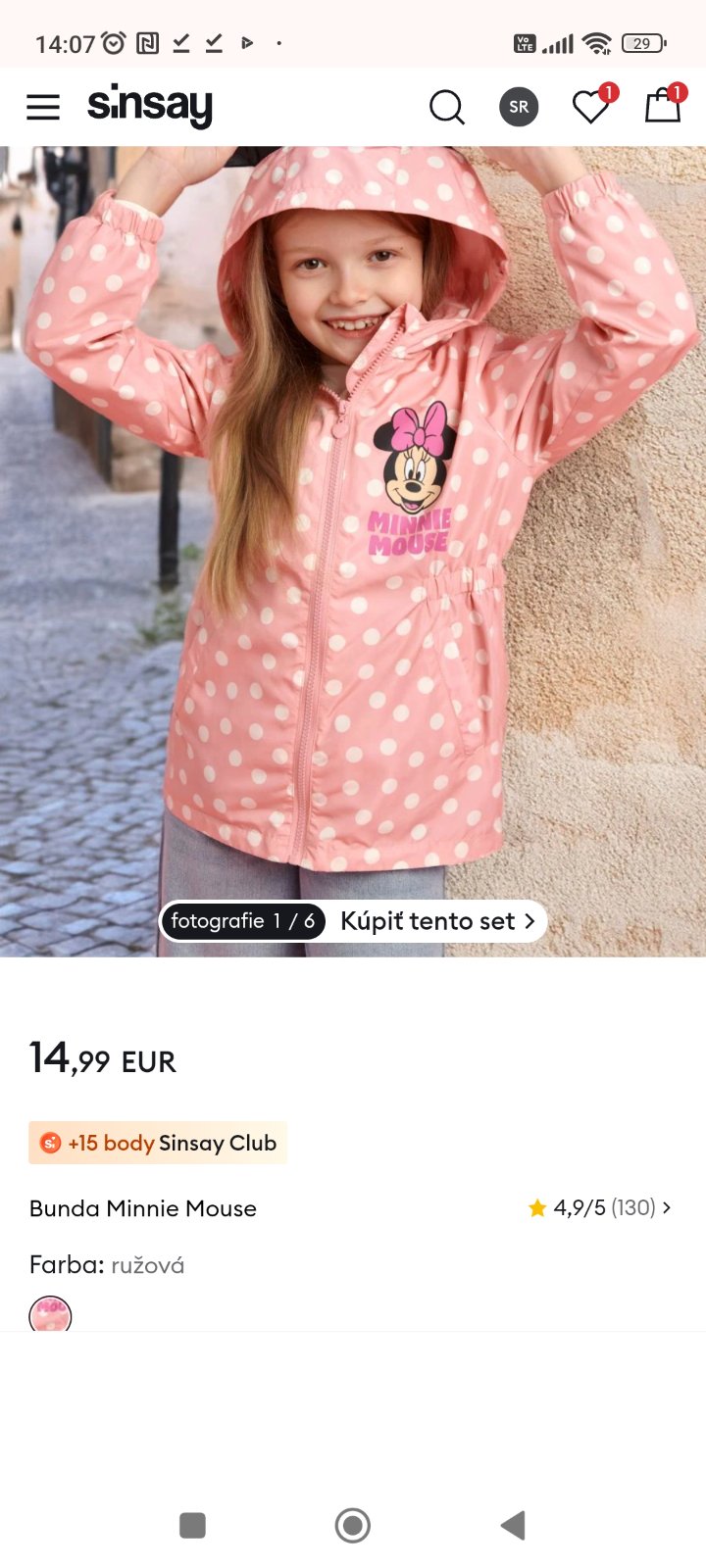The height and width of the screenshot is (1568, 706).
Task: Go to Sinsay home via logo
Action: click(150, 105)
